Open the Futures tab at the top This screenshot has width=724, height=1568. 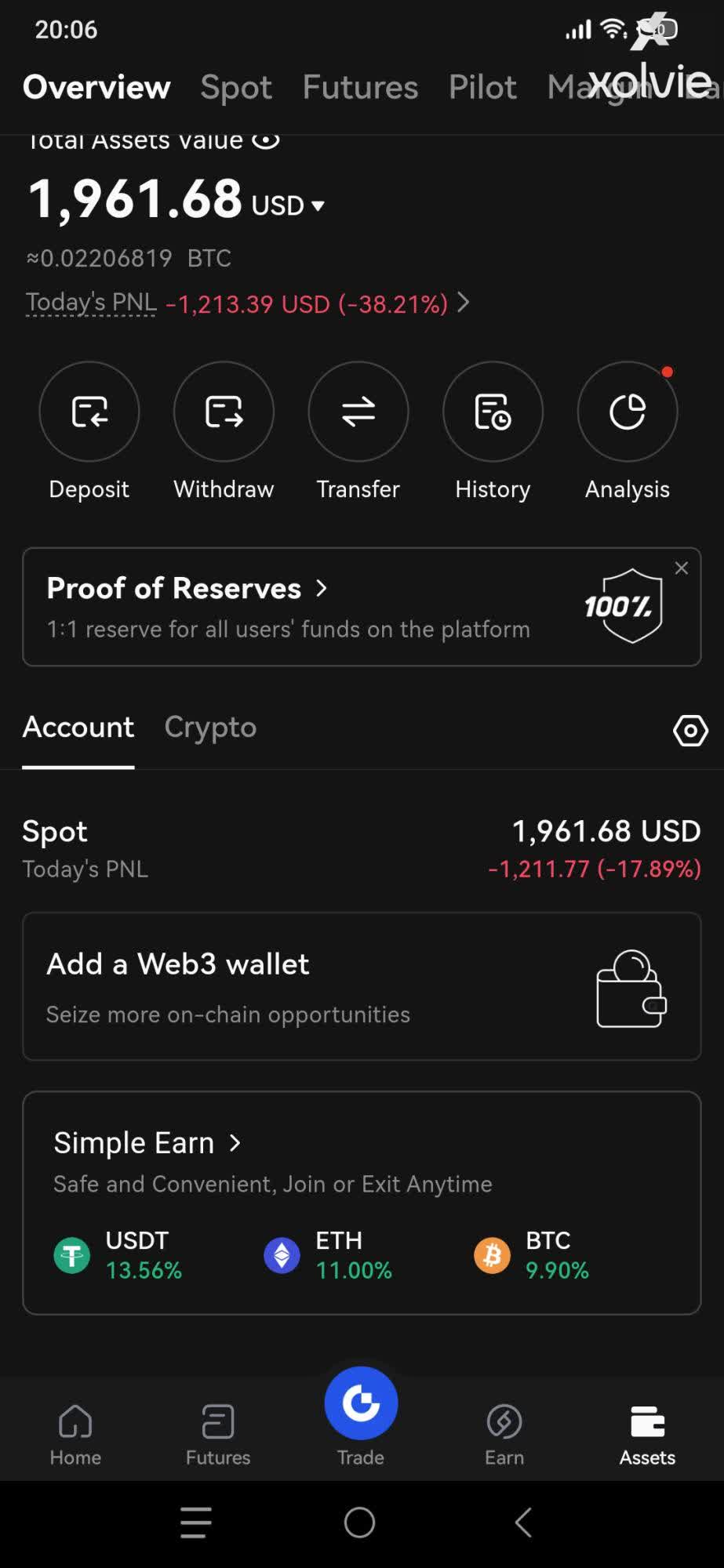[x=359, y=87]
